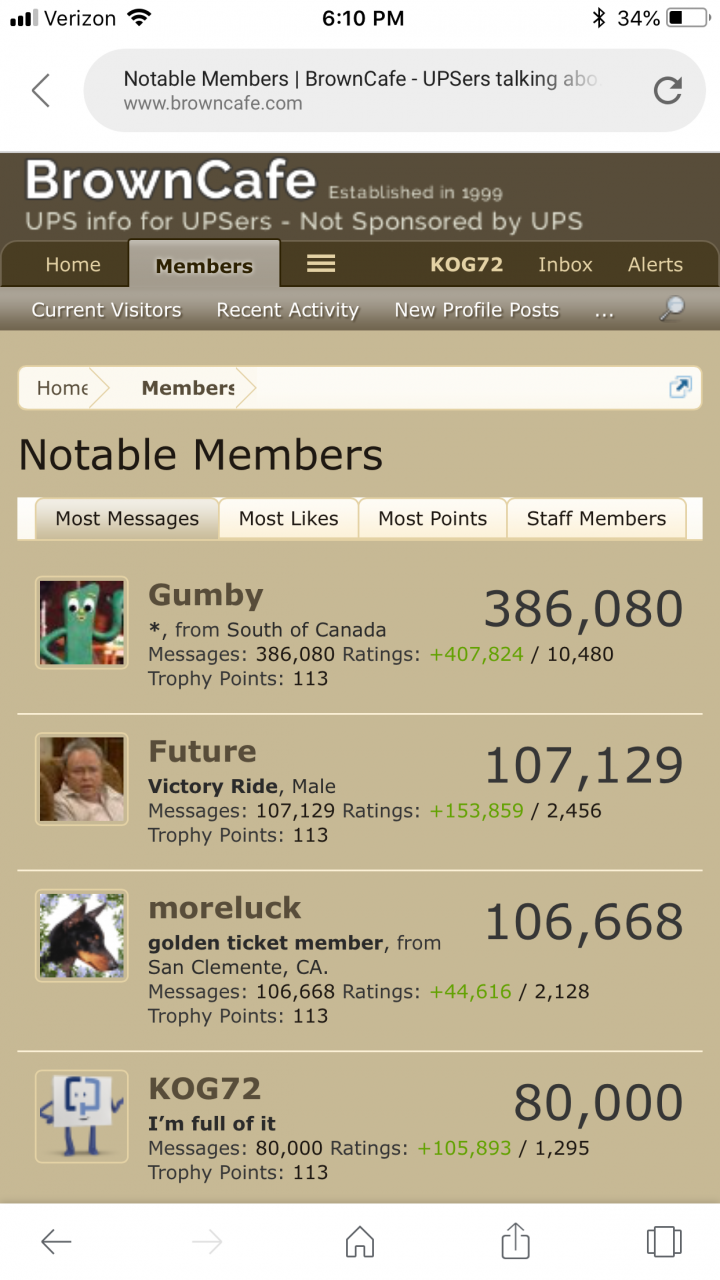Open the hamburger menu next to Members
Viewport: 720px width, 1280px height.
coord(320,264)
